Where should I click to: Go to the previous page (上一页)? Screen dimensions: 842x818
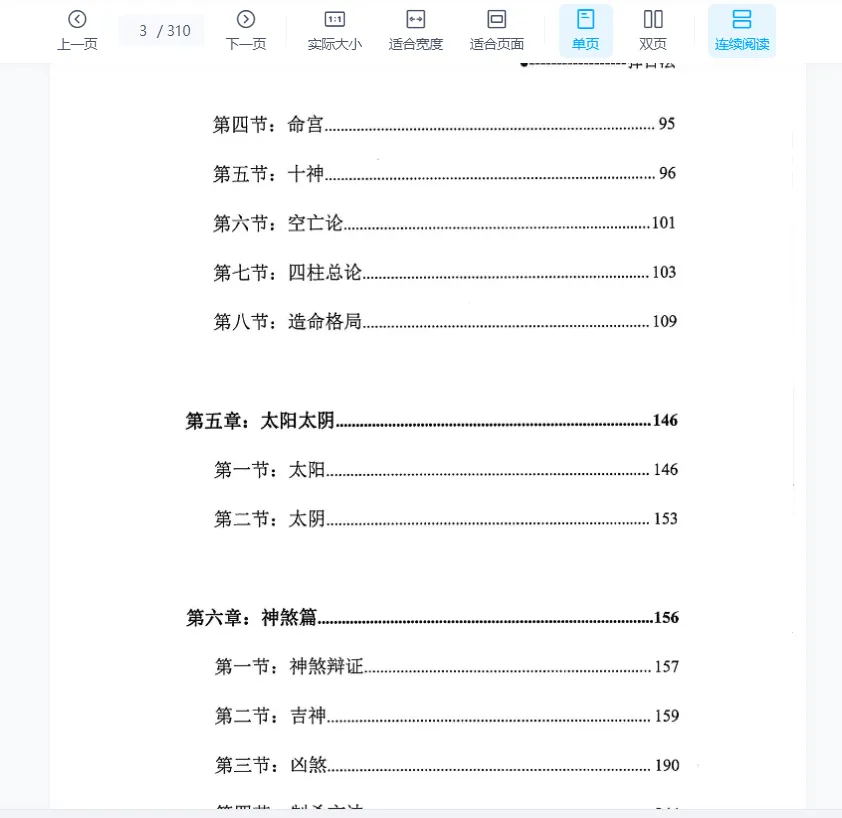[77, 30]
